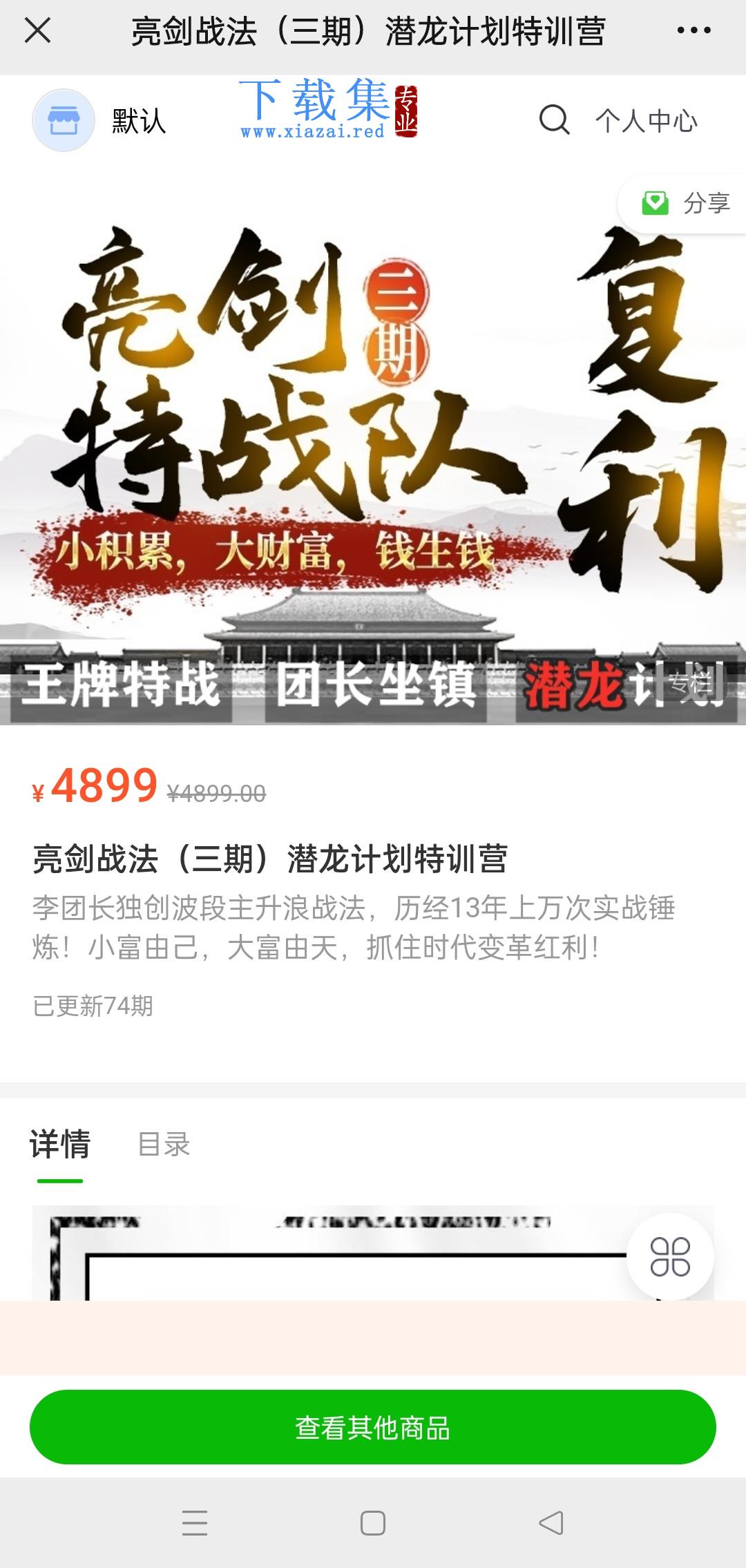Open the floating four-leaf menu button
The width and height of the screenshot is (746, 1568).
click(670, 1256)
